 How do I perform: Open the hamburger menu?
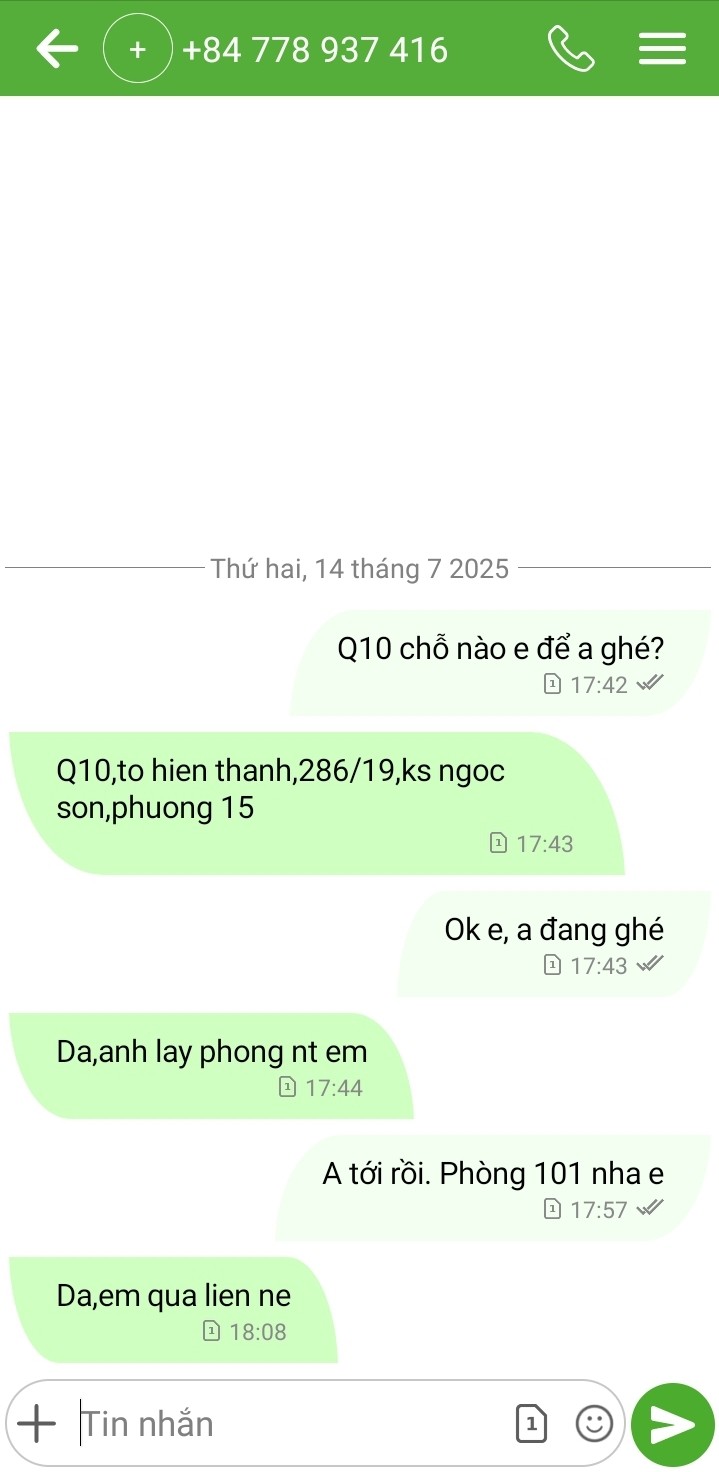pyautogui.click(x=662, y=49)
